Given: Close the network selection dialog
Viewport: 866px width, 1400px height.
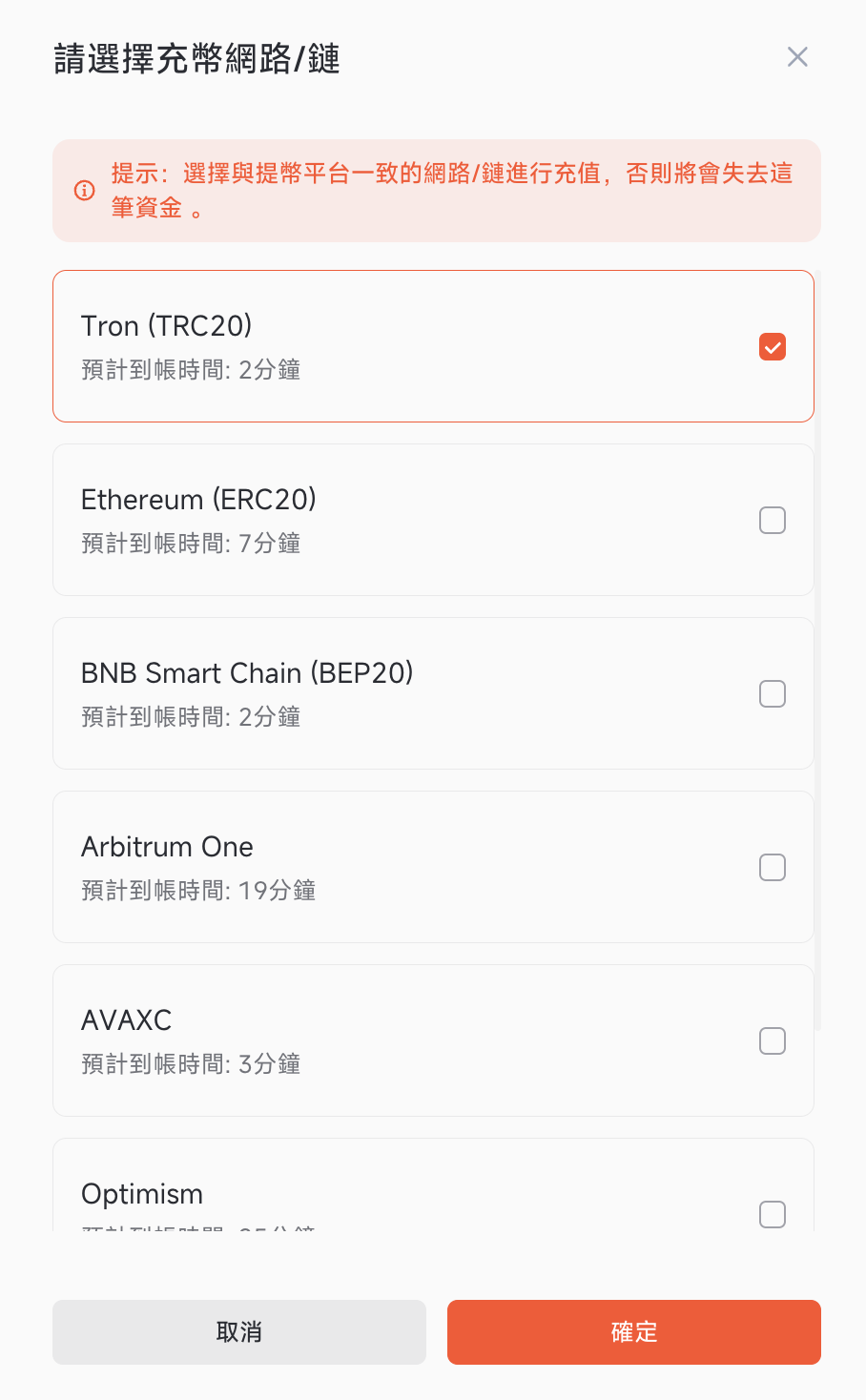Looking at the screenshot, I should pyautogui.click(x=797, y=57).
